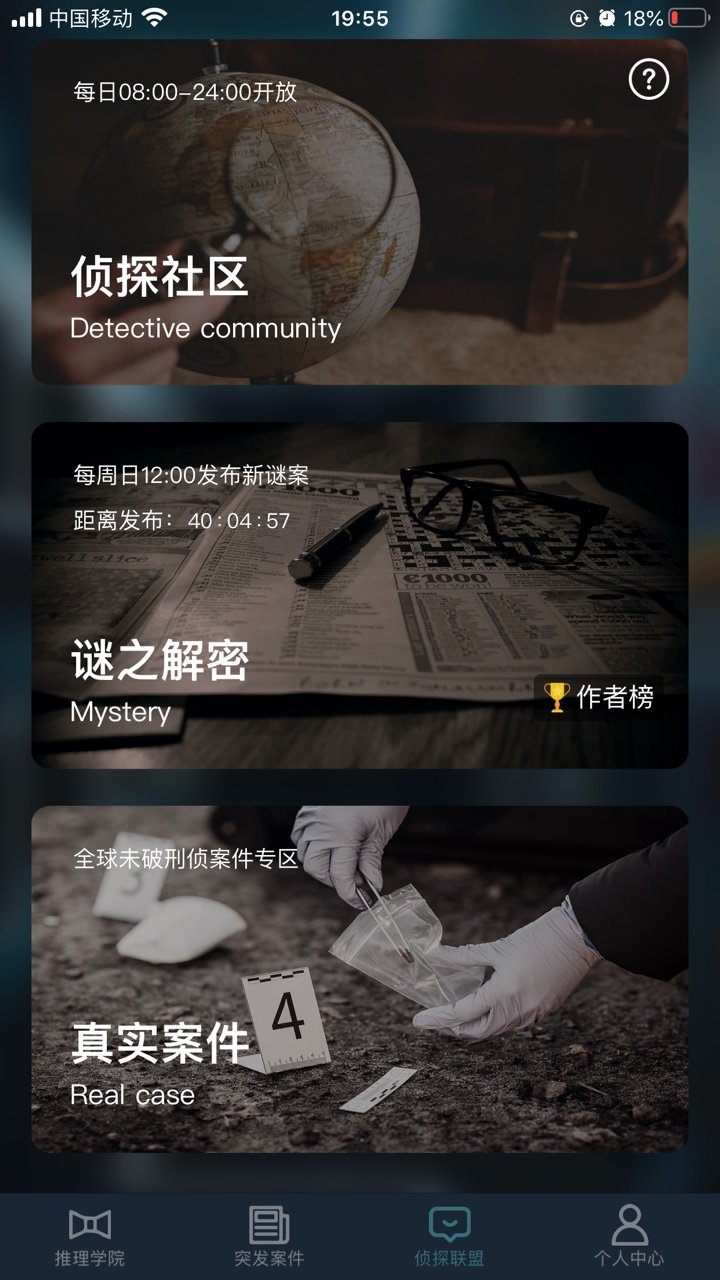Viewport: 720px width, 1280px height.
Task: Open the 真实案件 Real case card
Action: [x=360, y=979]
